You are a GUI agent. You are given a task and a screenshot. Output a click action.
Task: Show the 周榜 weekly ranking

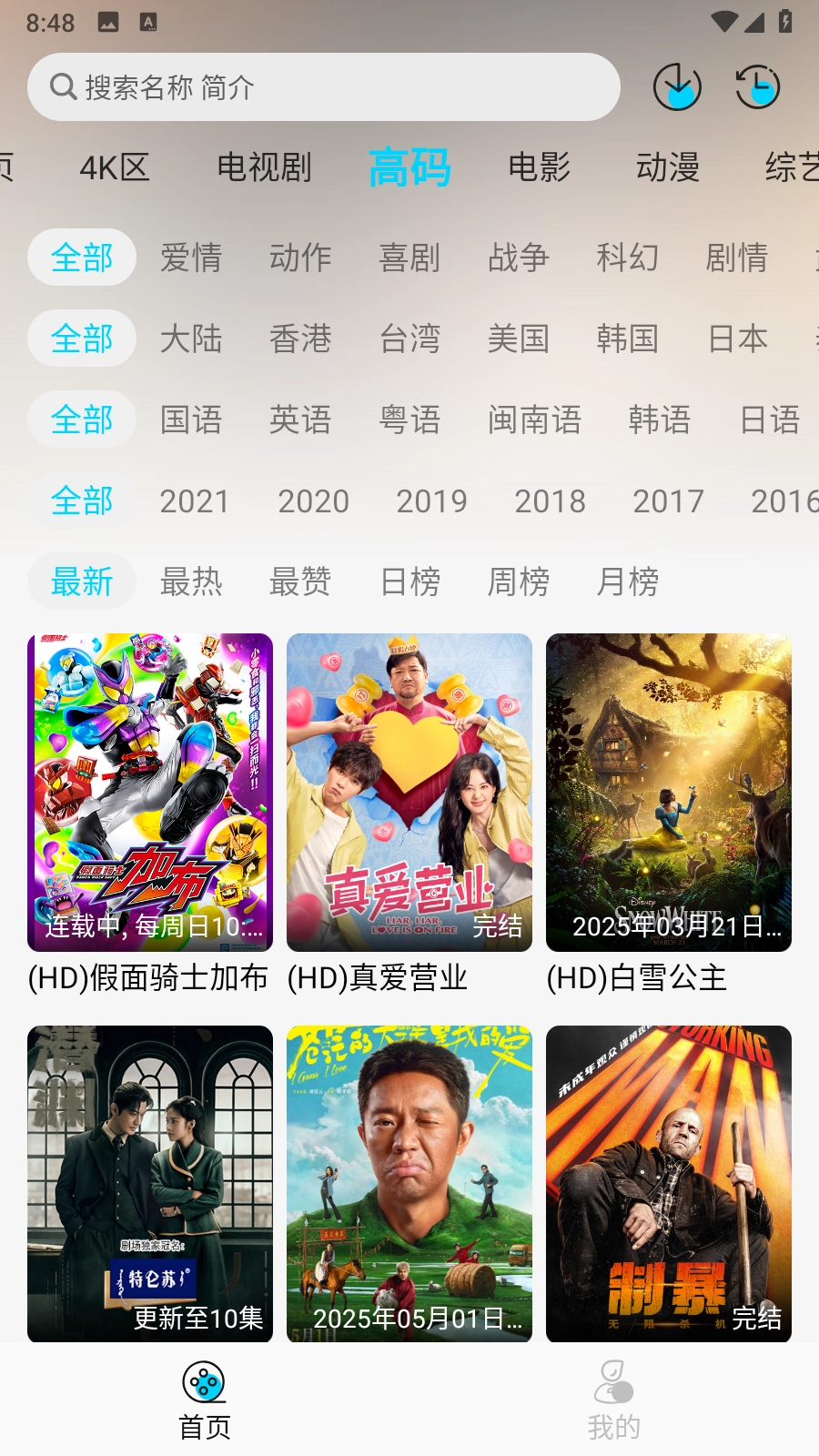[x=519, y=581]
